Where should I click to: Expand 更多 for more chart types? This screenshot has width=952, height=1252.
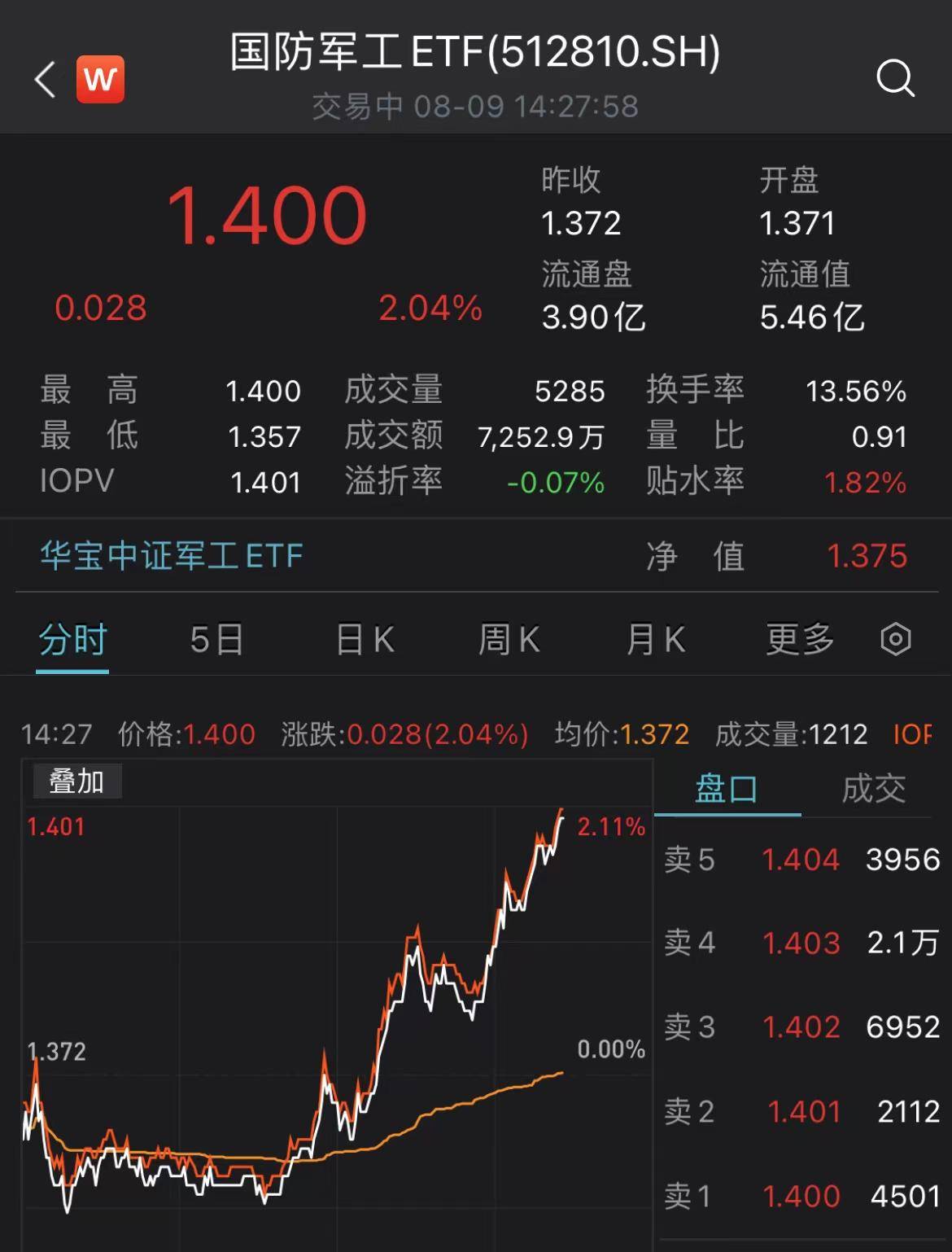(x=799, y=640)
